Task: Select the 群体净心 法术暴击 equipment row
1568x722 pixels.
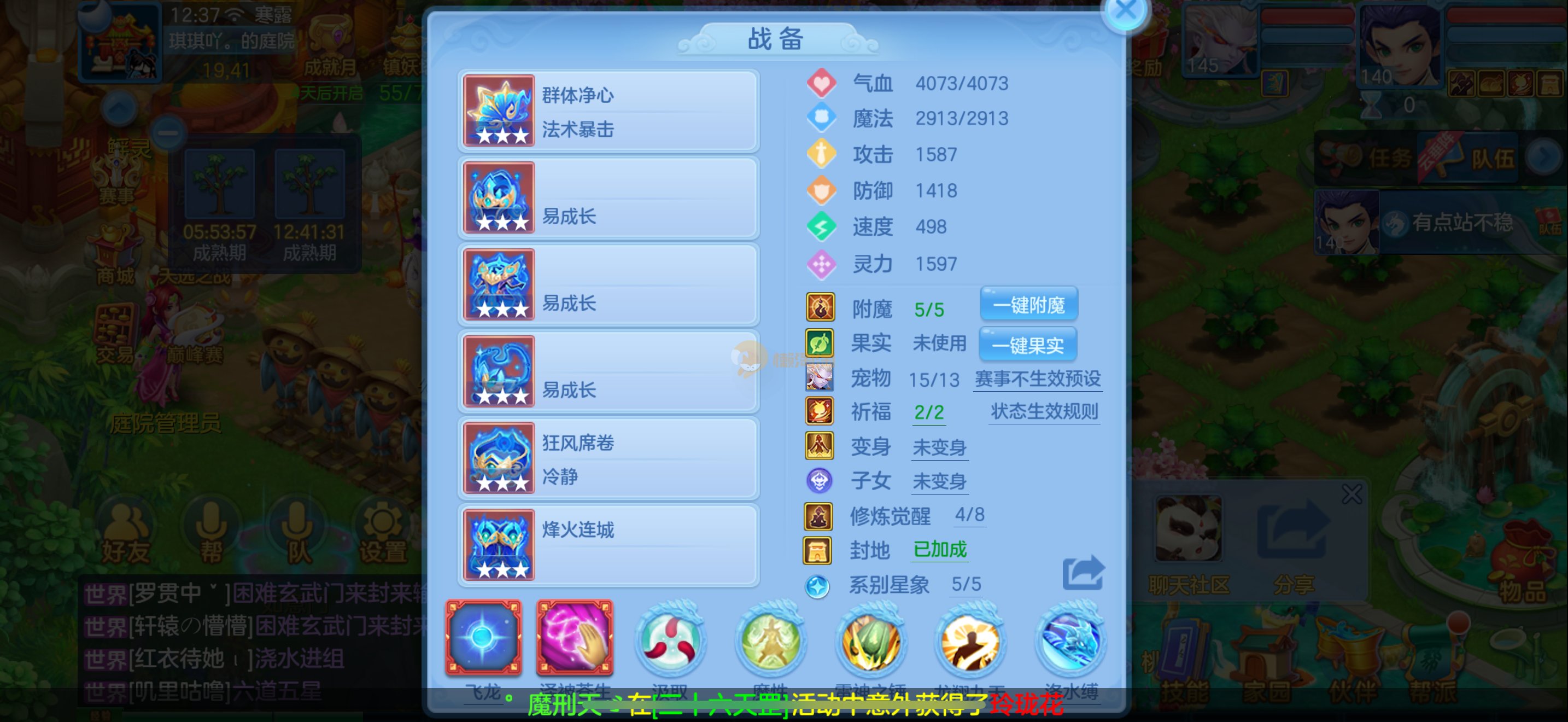Action: 608,111
